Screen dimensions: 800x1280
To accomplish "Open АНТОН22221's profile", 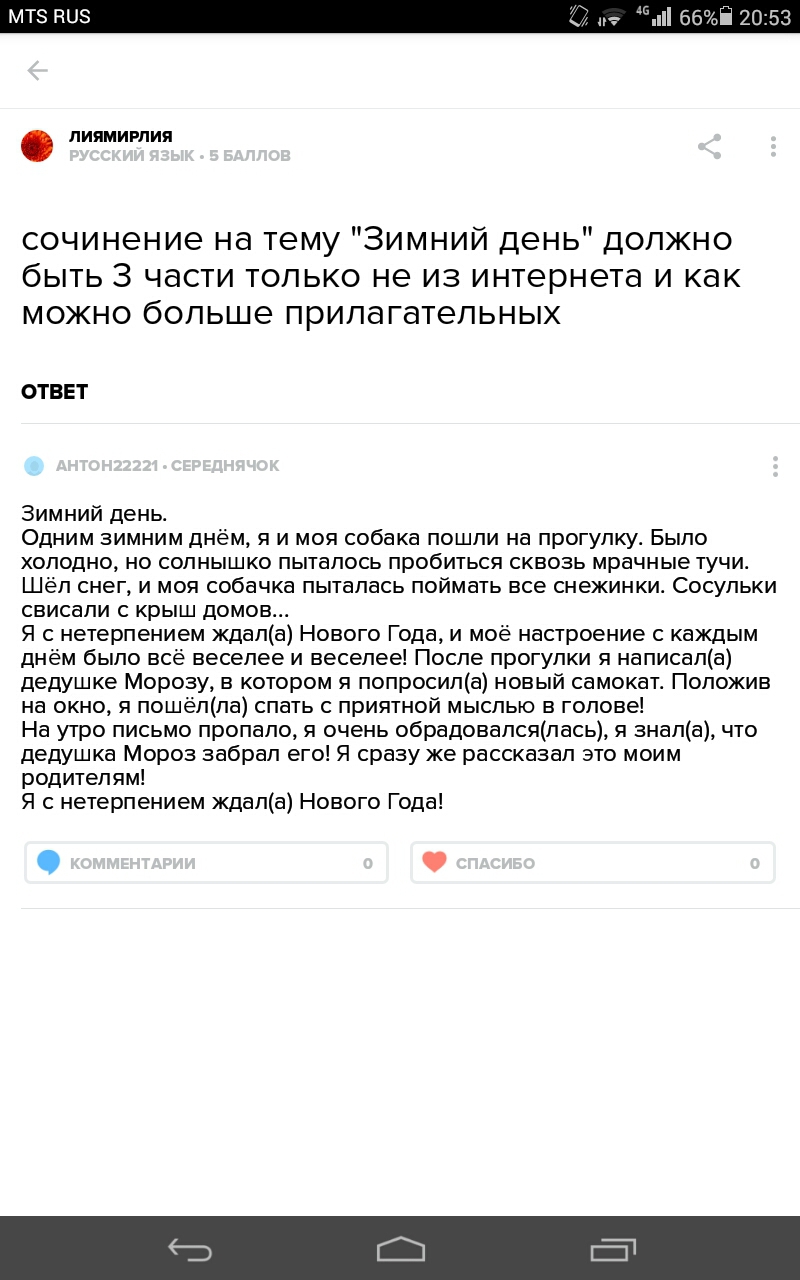I will pos(107,466).
